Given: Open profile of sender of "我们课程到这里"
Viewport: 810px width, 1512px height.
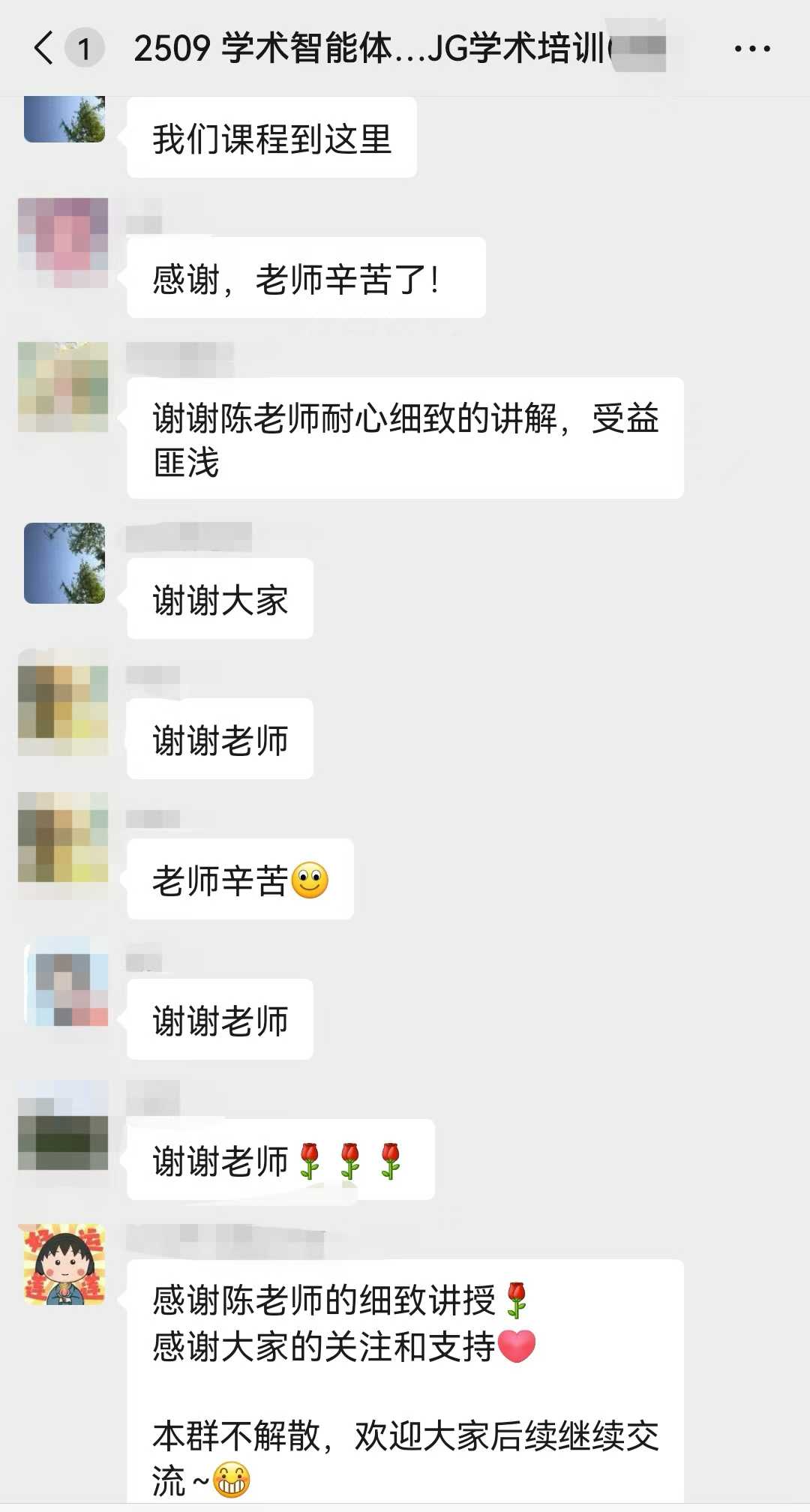Looking at the screenshot, I should pyautogui.click(x=64, y=120).
